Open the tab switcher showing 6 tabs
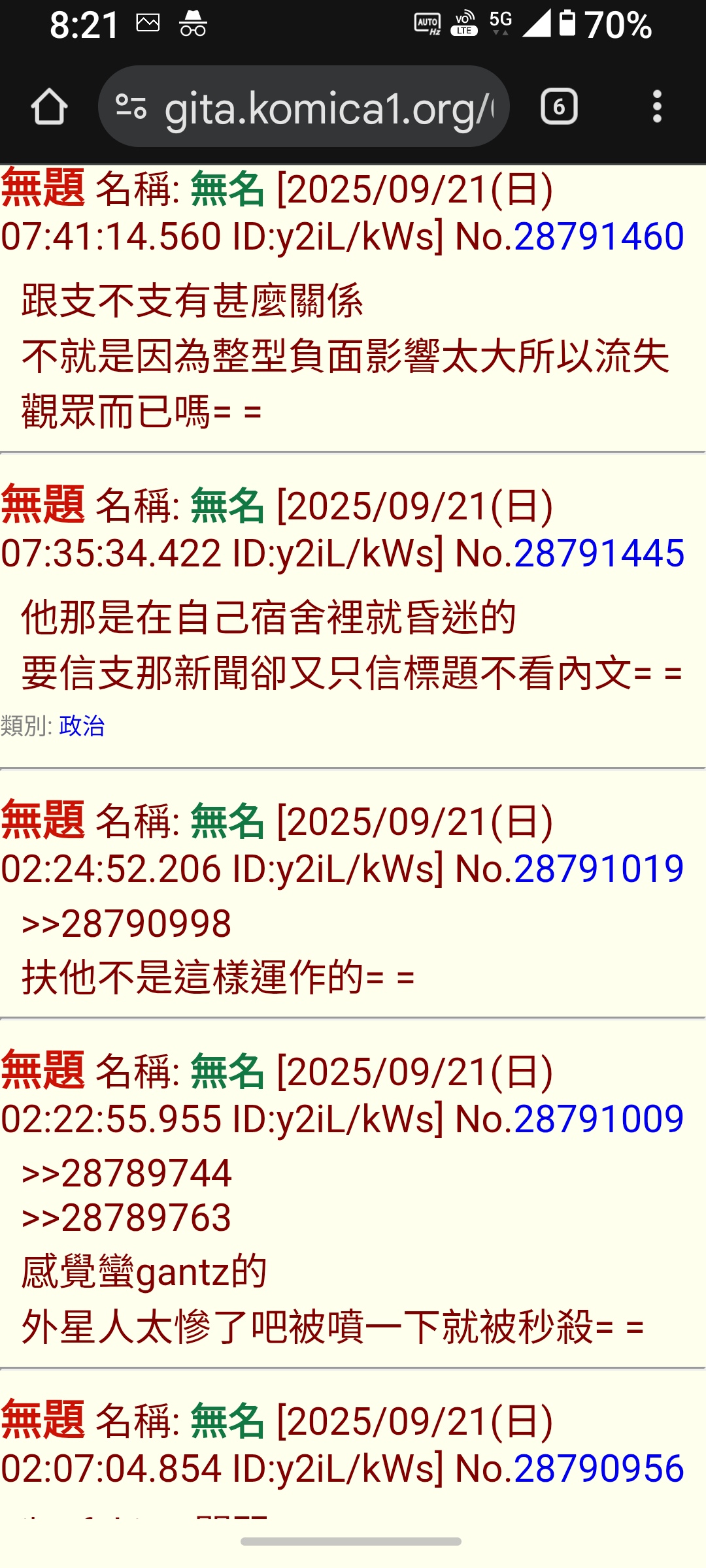706x1568 pixels. (559, 106)
